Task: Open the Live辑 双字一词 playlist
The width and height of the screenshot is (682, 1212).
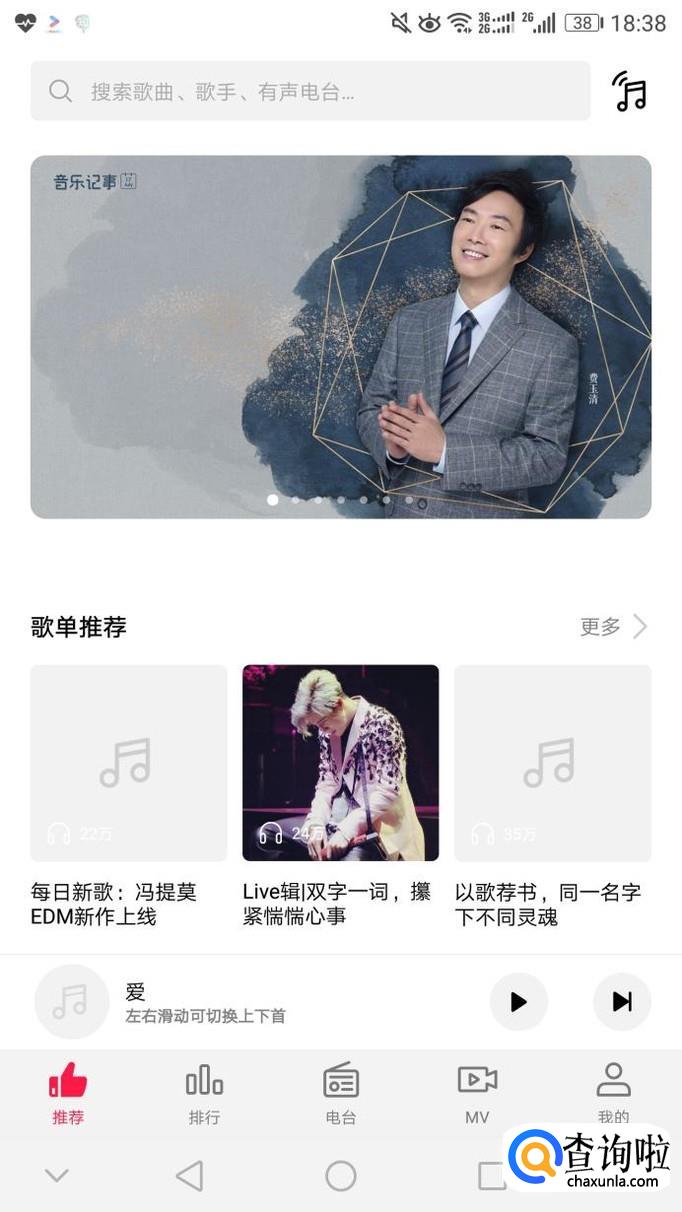Action: [x=340, y=763]
